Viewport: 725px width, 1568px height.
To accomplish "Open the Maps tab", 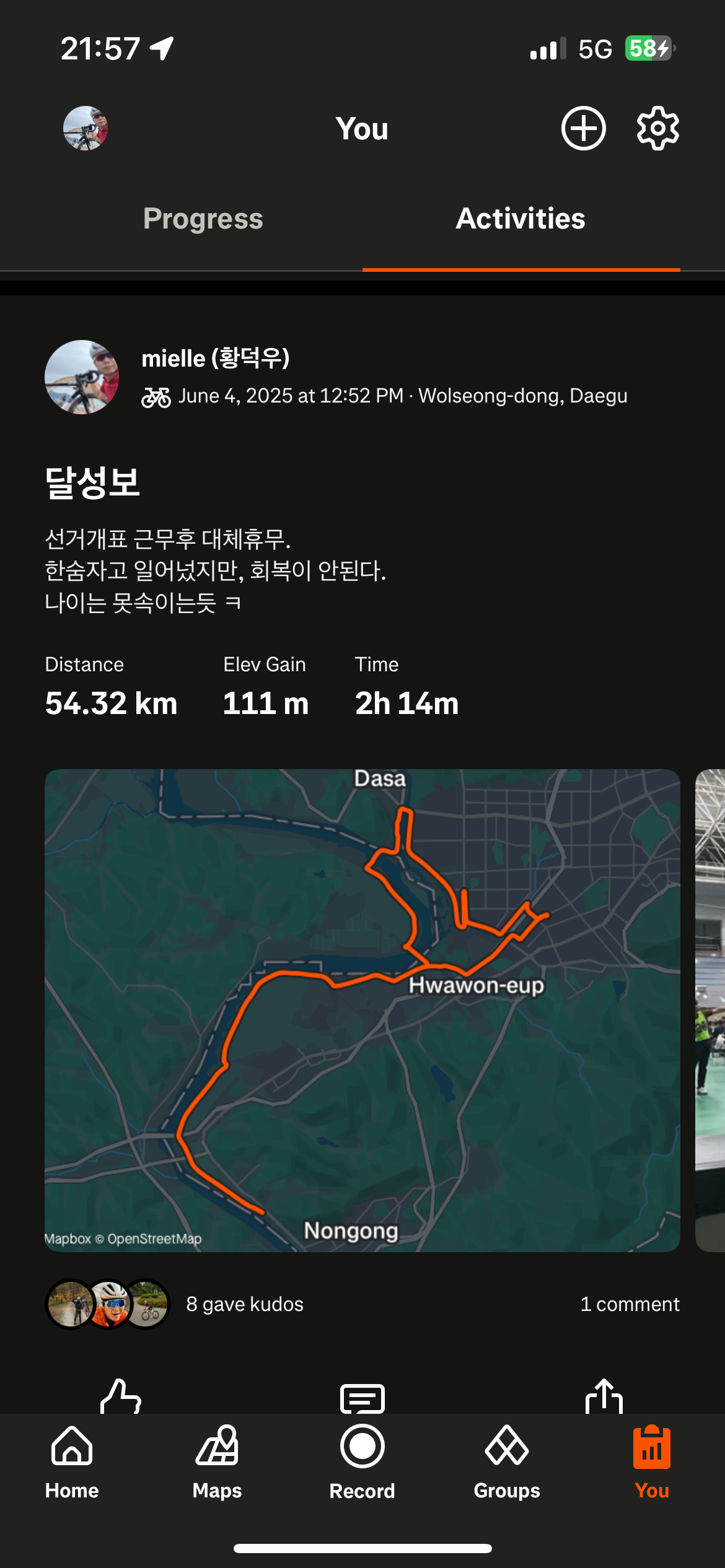I will coord(217,1463).
